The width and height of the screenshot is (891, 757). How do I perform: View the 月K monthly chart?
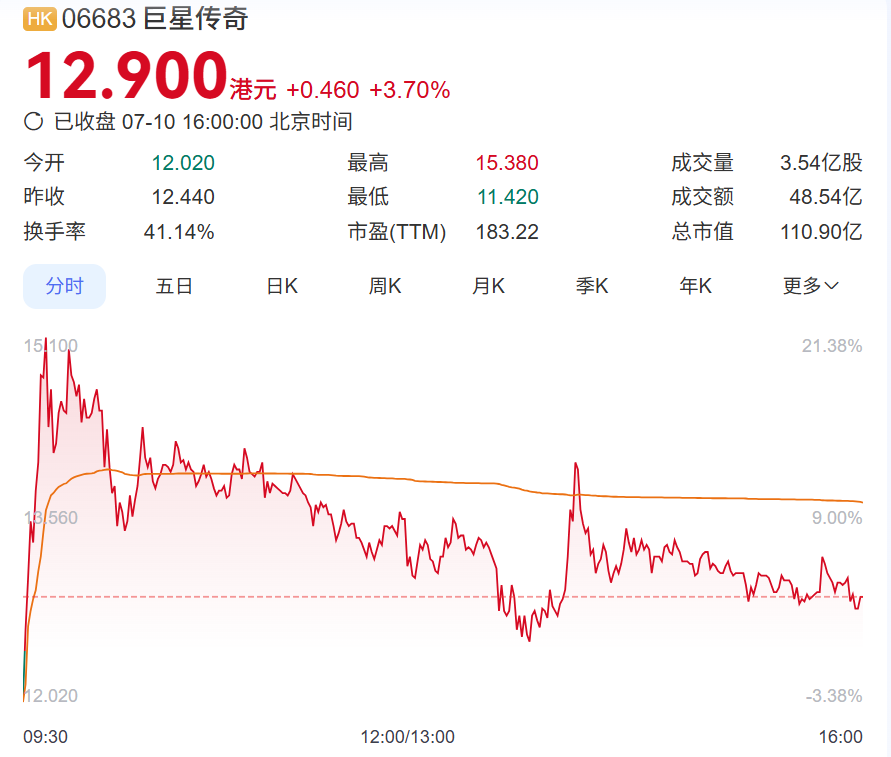[x=489, y=286]
